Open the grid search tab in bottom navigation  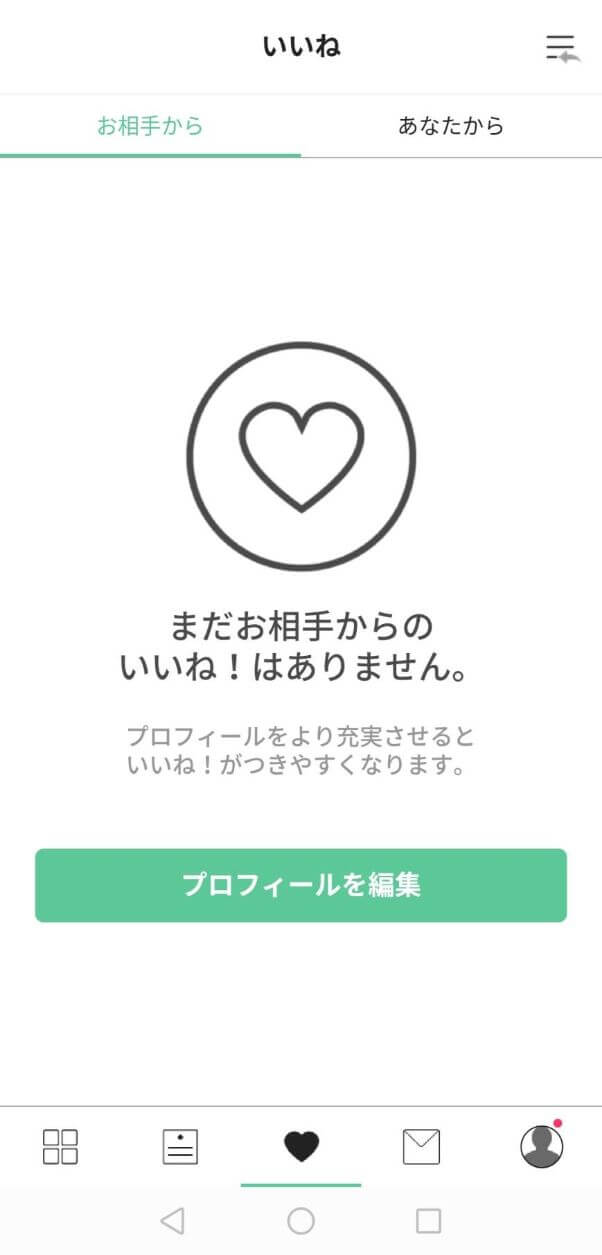tap(60, 1146)
